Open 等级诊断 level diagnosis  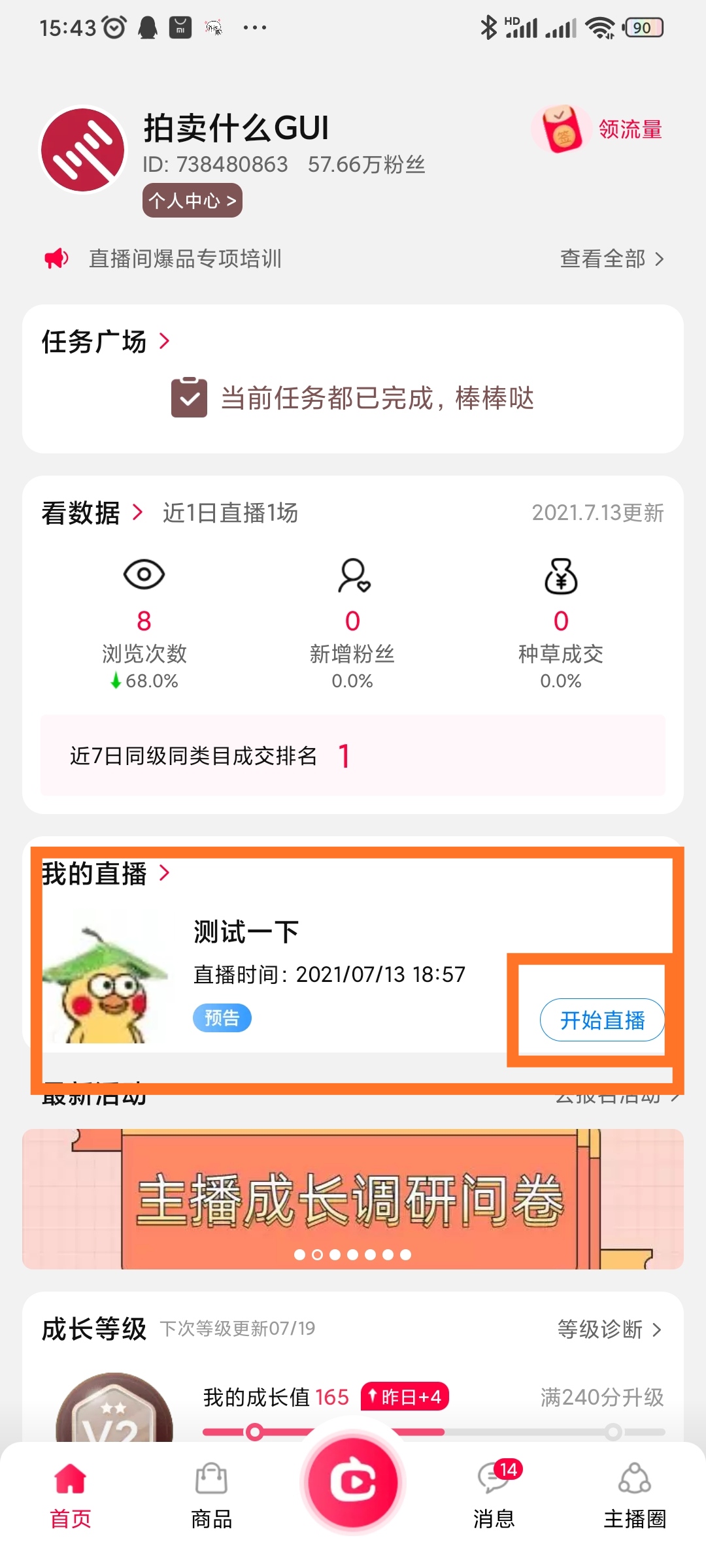tap(609, 1330)
